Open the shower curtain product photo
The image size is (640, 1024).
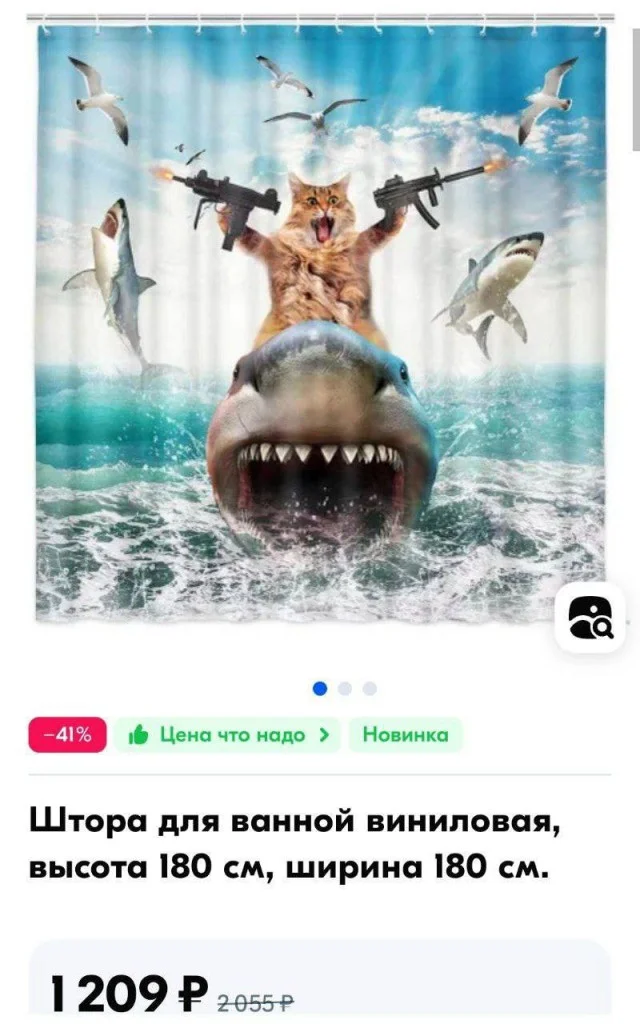[x=320, y=320]
